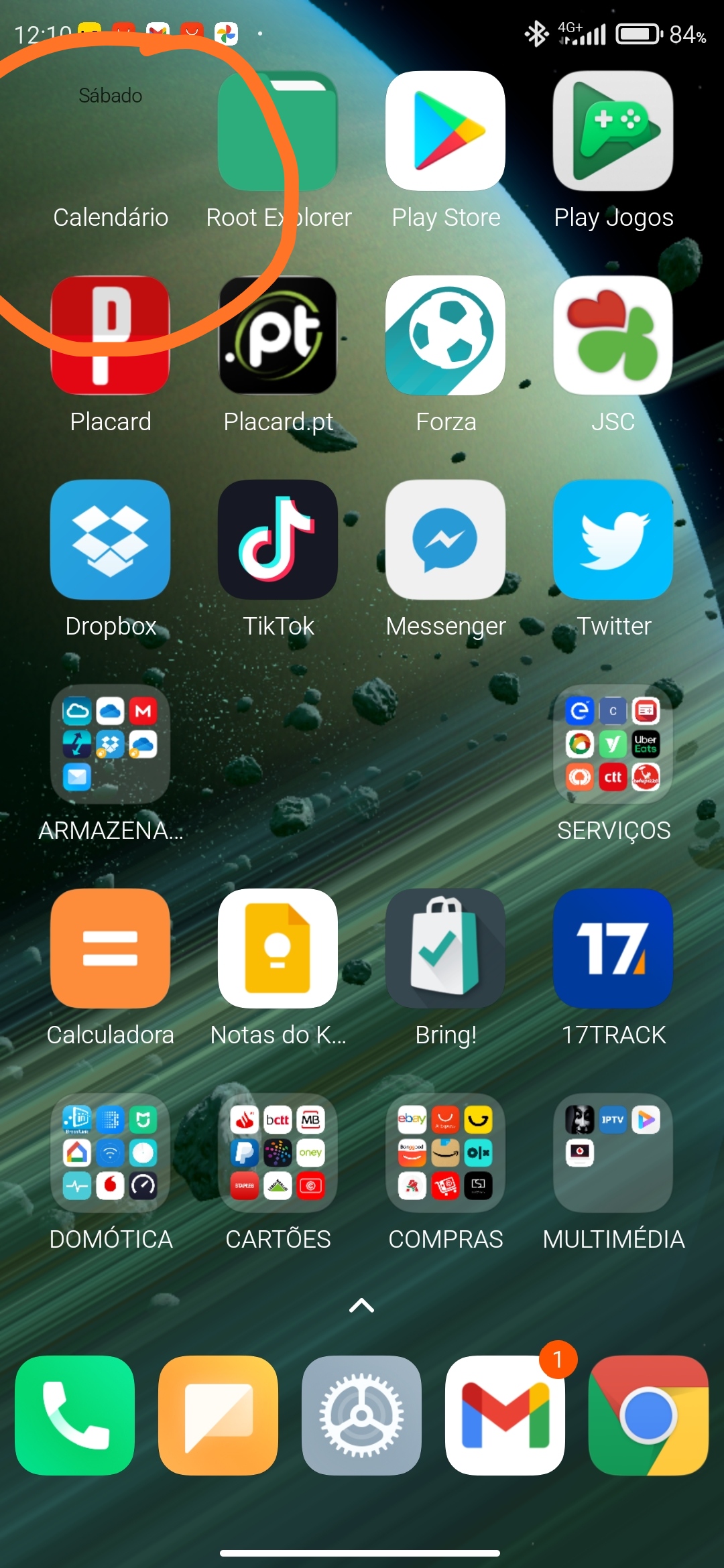The width and height of the screenshot is (724, 1568).
Task: Launch Root Explorer
Action: coord(278,131)
